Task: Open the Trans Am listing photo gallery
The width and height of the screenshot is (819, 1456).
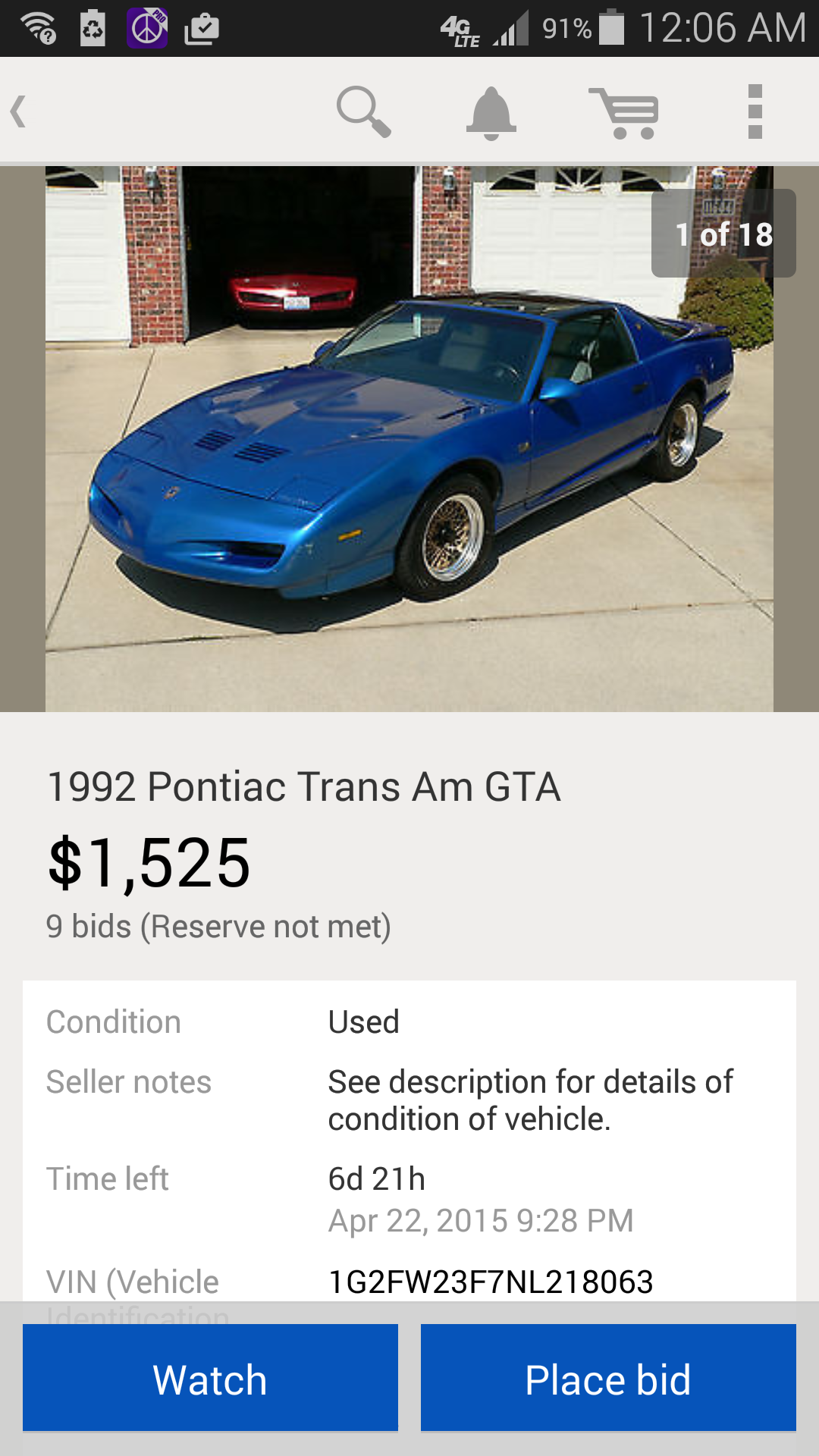Action: tap(409, 438)
